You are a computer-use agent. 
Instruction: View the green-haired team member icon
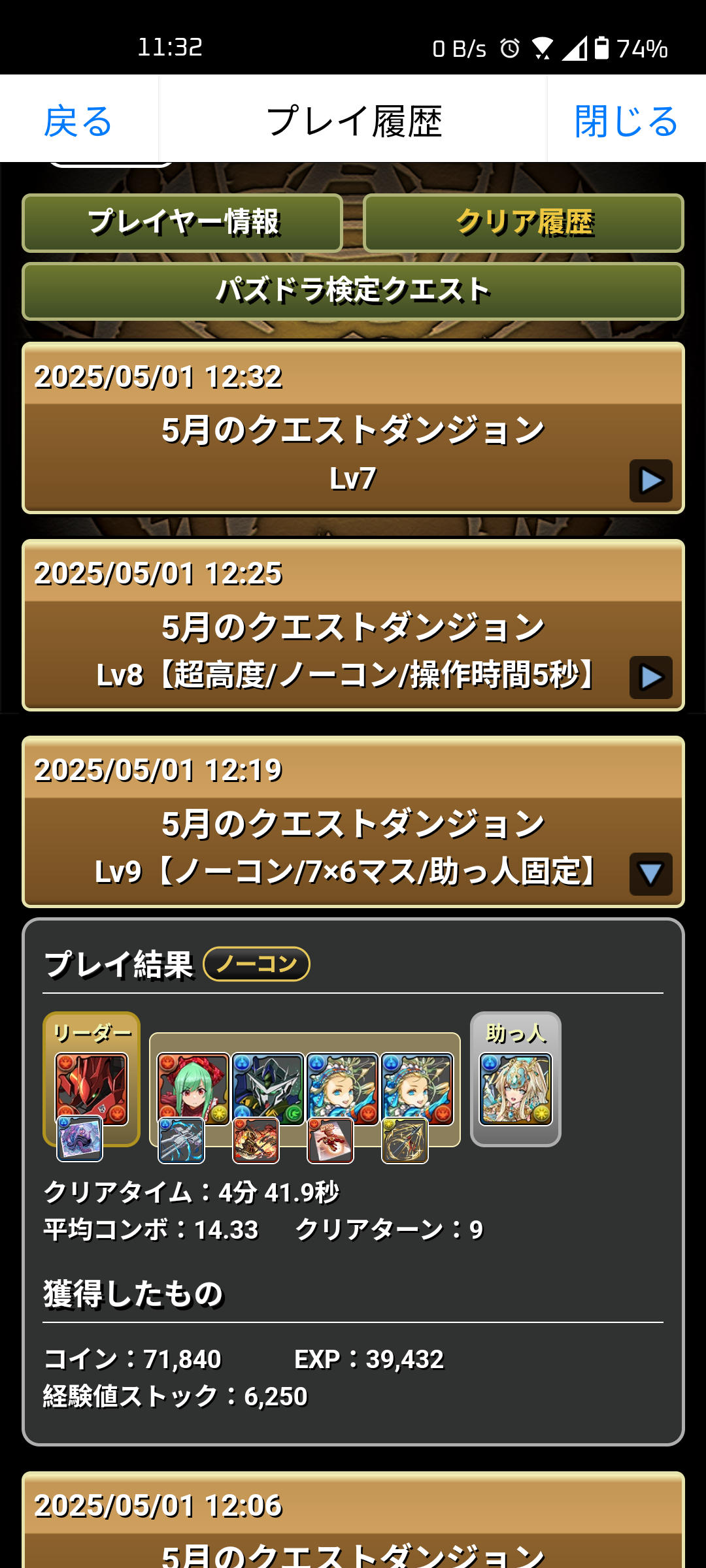[x=193, y=1088]
